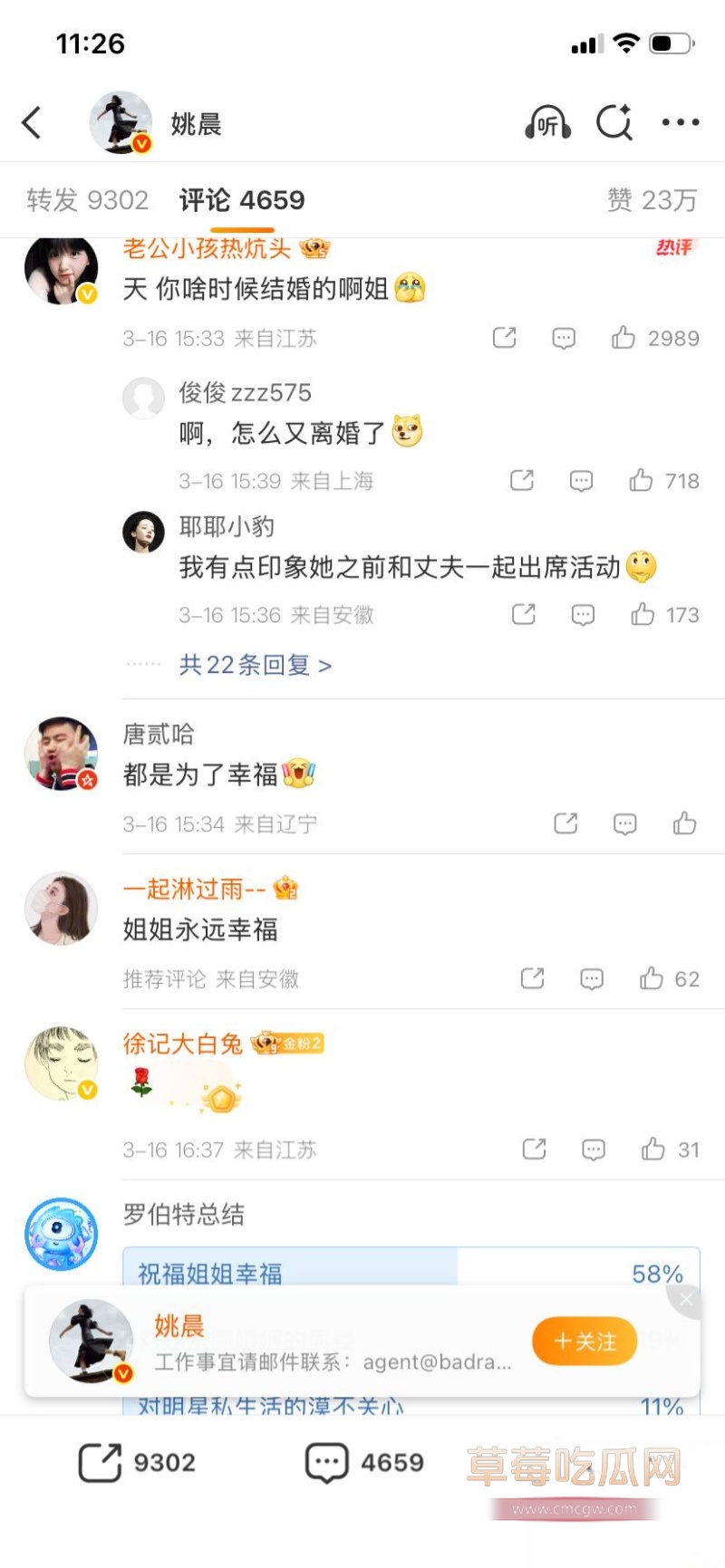Open the audio listen mode icon
Viewport: 725px width, 1568px height.
pos(546,124)
